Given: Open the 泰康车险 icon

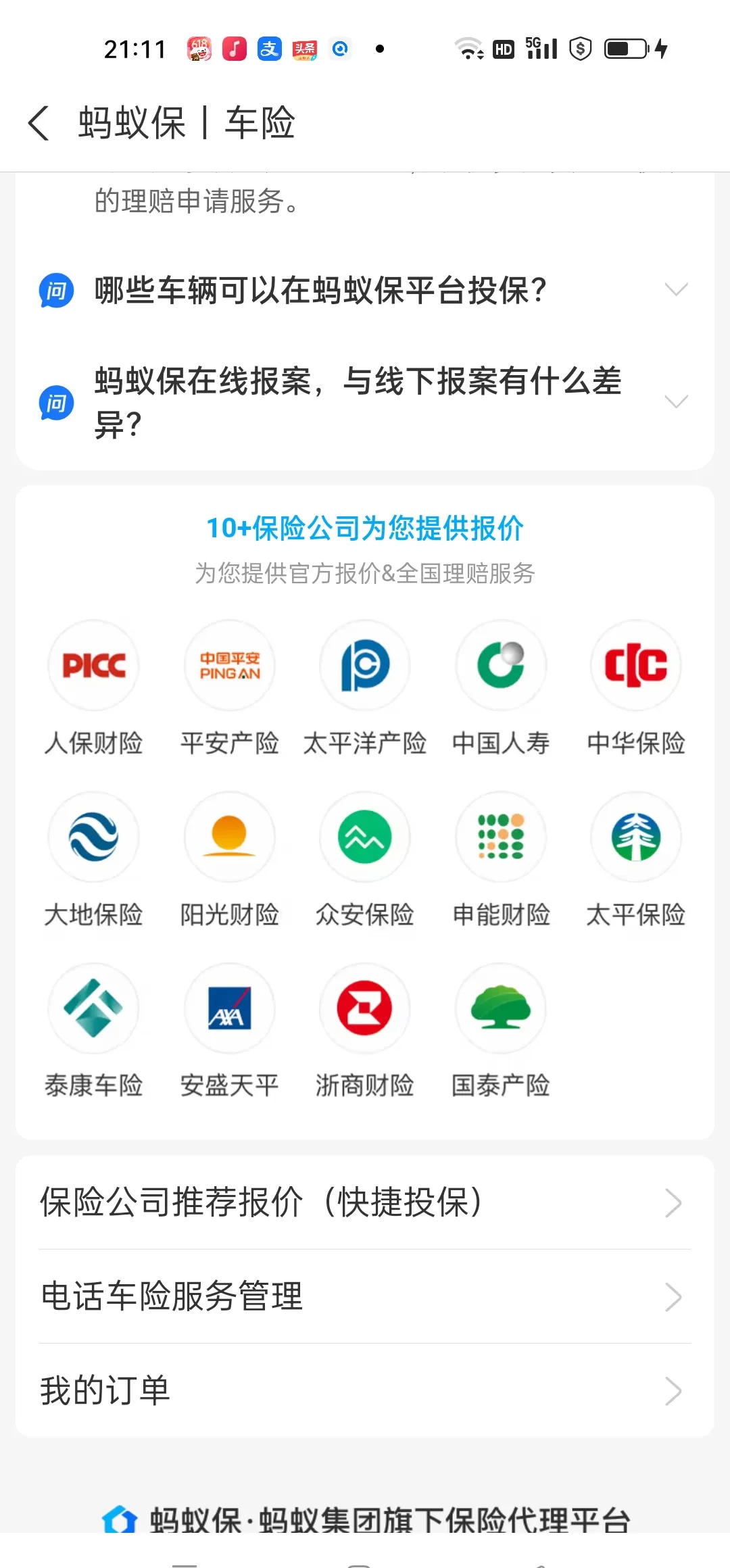Looking at the screenshot, I should 93,1008.
